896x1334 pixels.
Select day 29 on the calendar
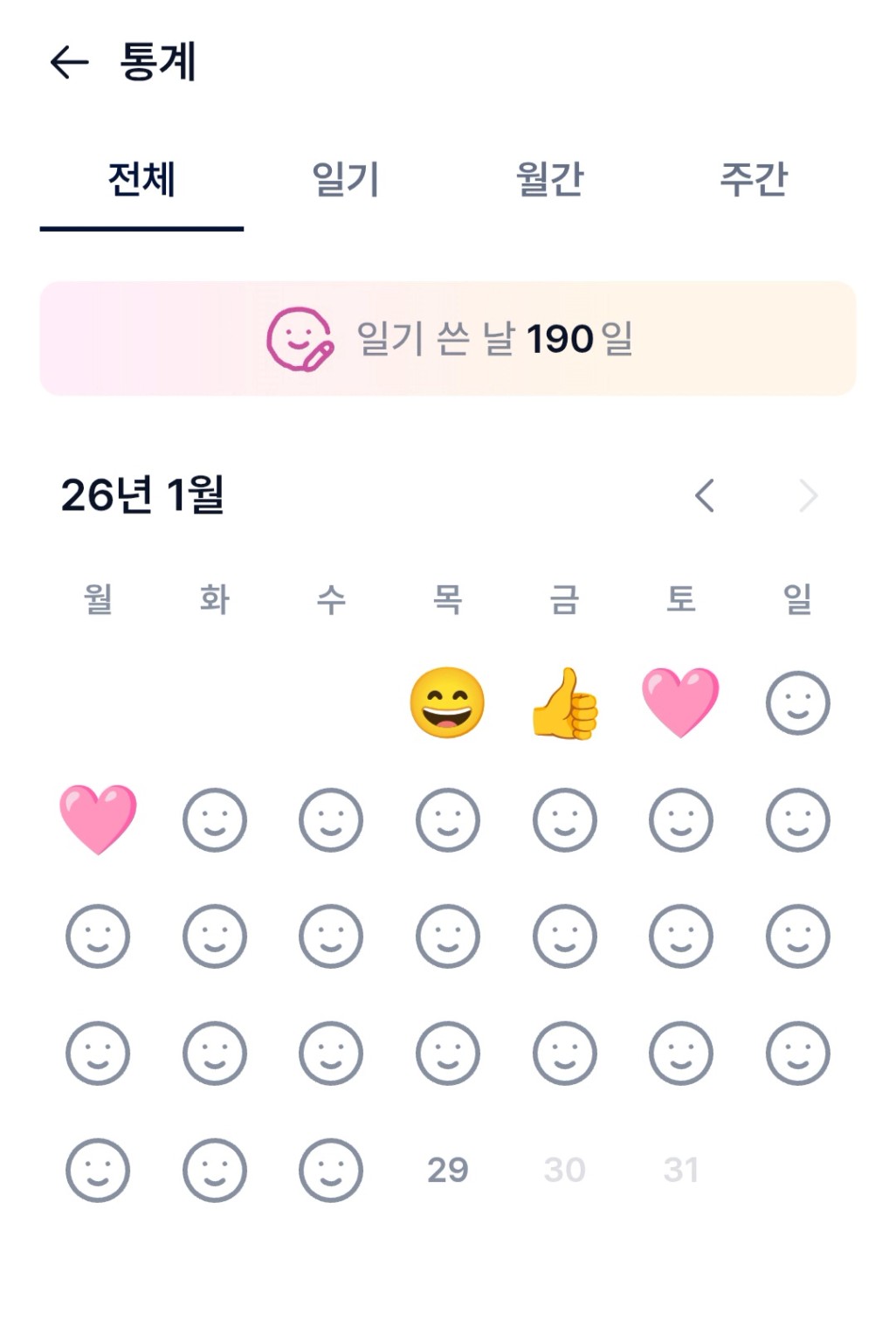pyautogui.click(x=447, y=1170)
